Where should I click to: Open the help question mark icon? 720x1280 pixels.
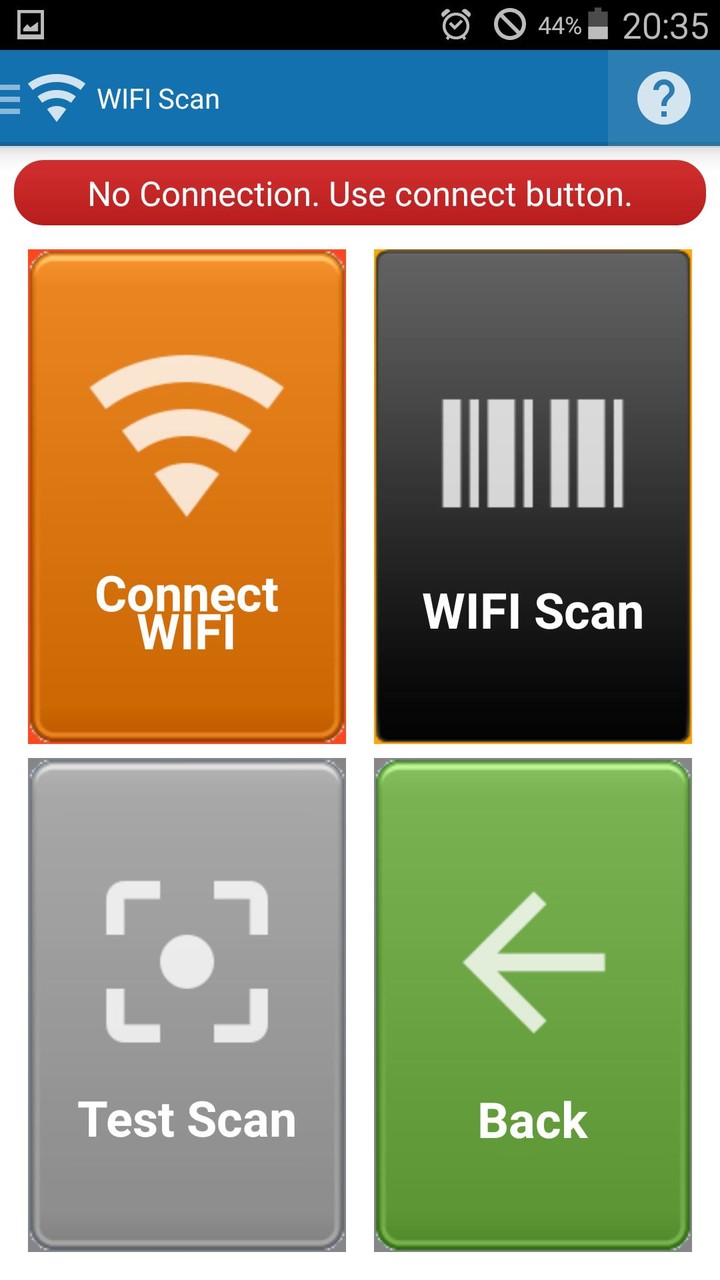pyautogui.click(x=663, y=98)
